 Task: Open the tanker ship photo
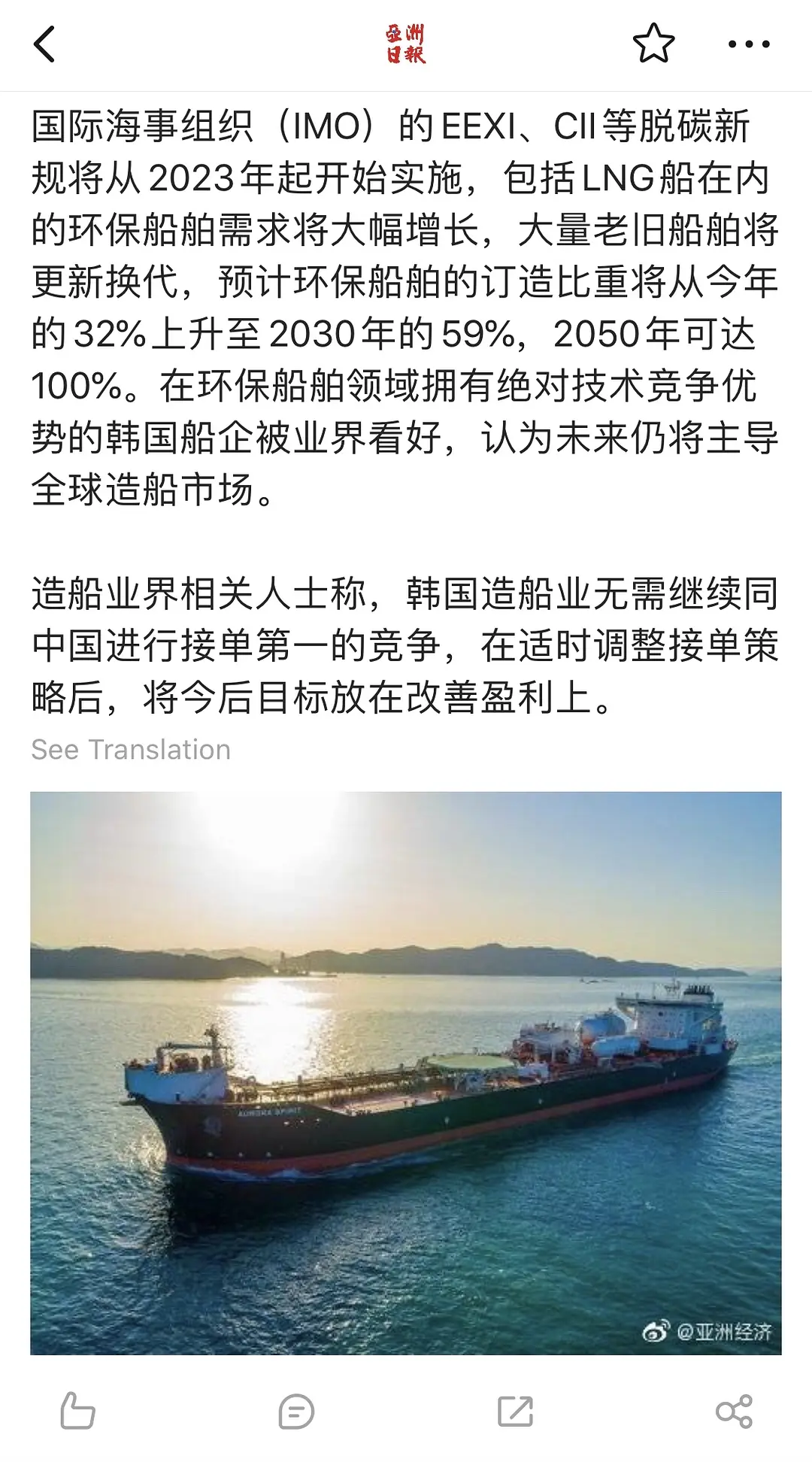(406, 1073)
